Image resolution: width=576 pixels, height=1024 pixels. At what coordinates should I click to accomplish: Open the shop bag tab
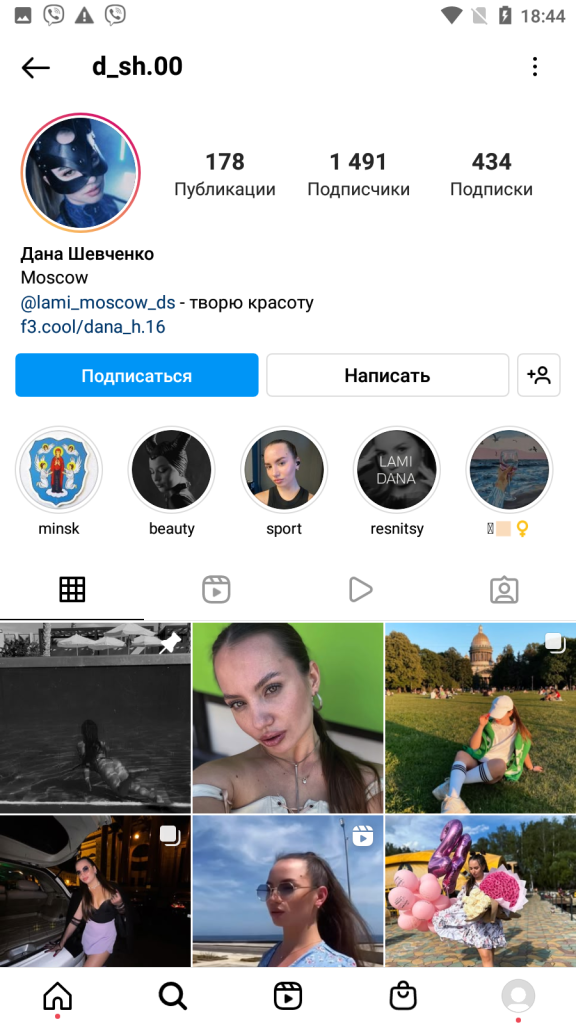(403, 997)
